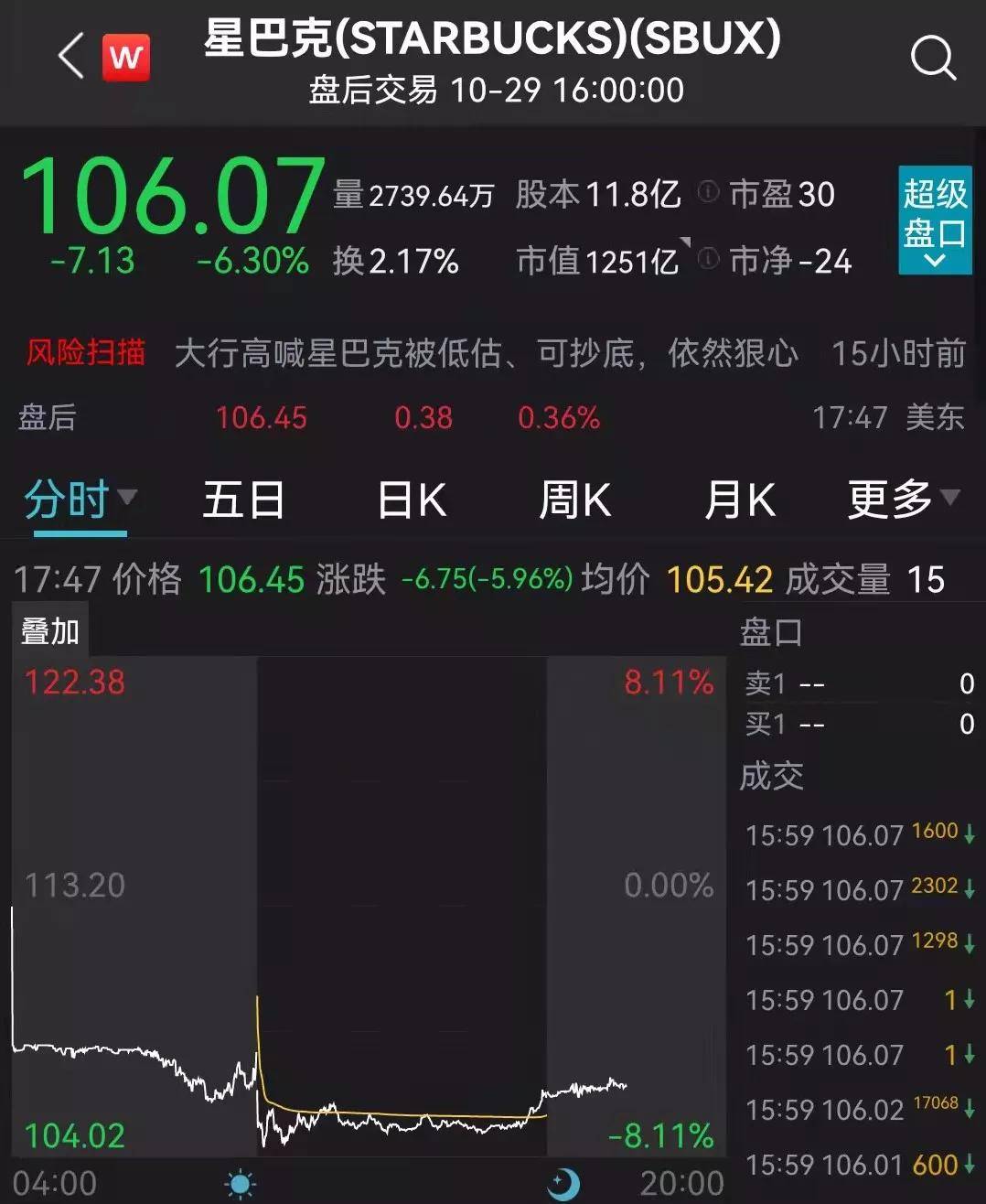Switch to the 日K chart tab
Image resolution: width=986 pixels, height=1204 pixels.
click(410, 500)
